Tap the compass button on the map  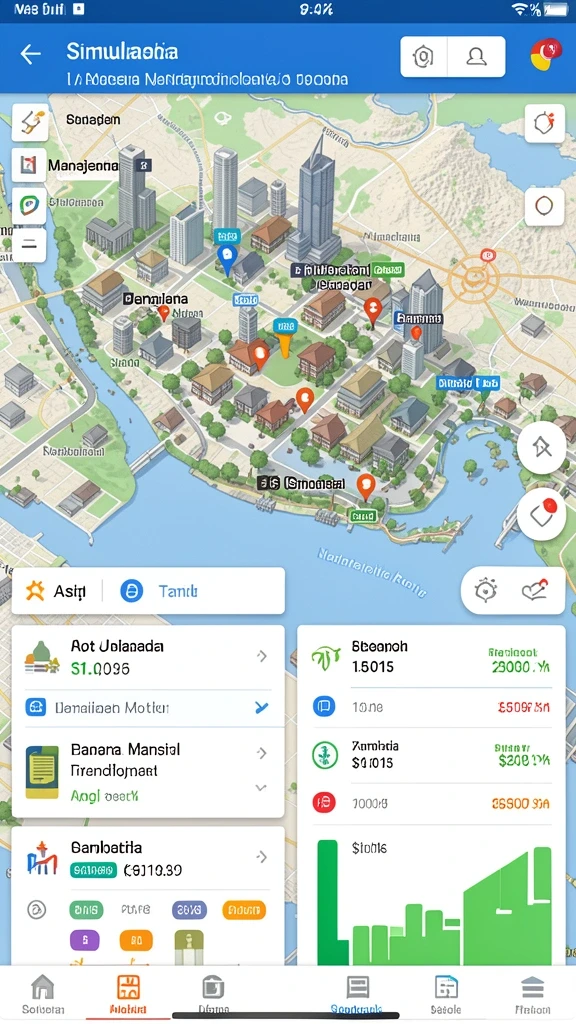tap(541, 448)
